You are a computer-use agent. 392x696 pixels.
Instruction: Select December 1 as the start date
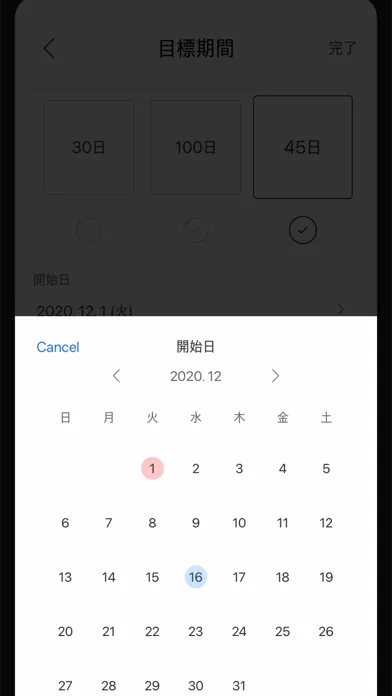click(152, 469)
